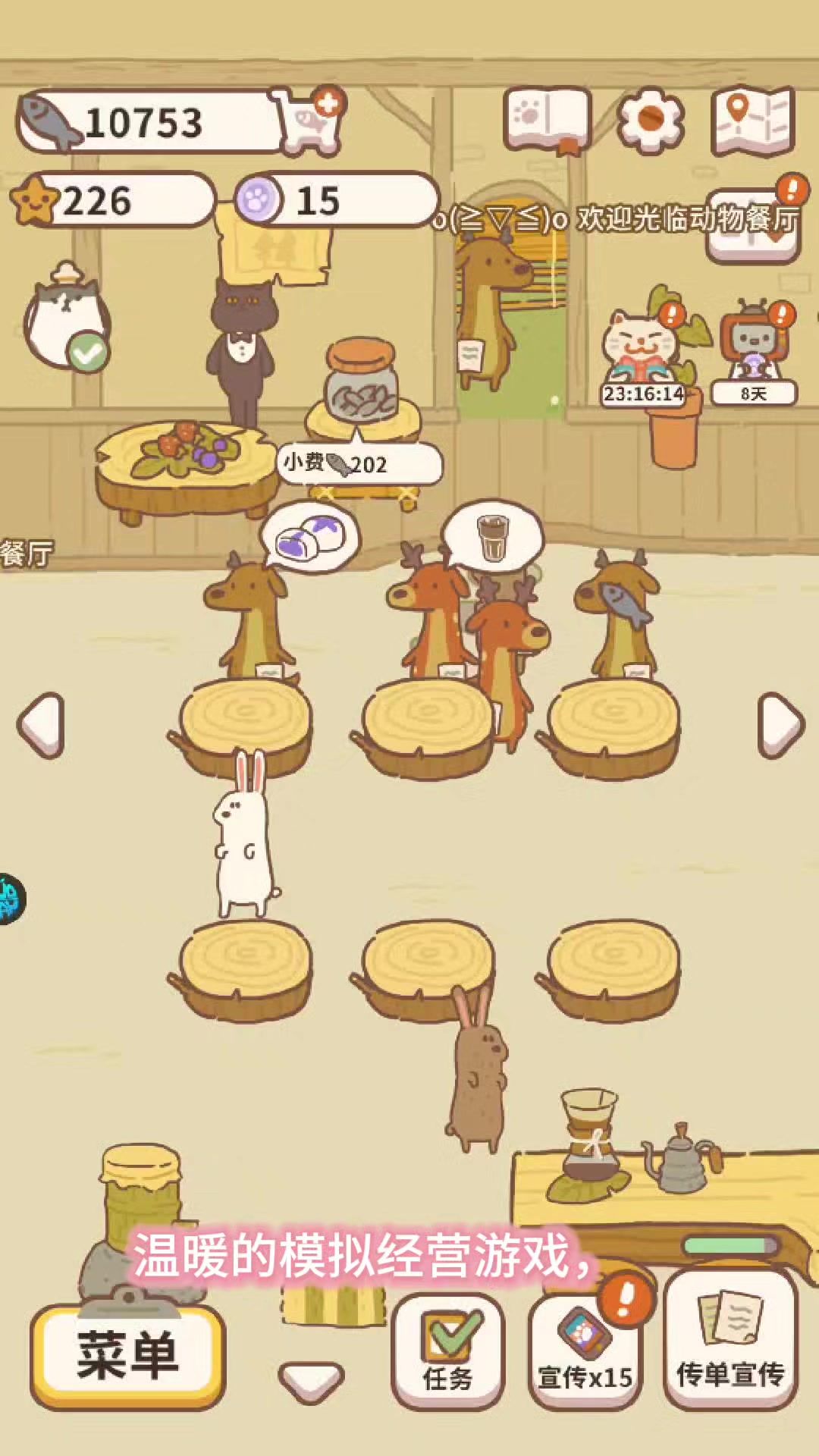Open the paw print guide book

coord(547,119)
